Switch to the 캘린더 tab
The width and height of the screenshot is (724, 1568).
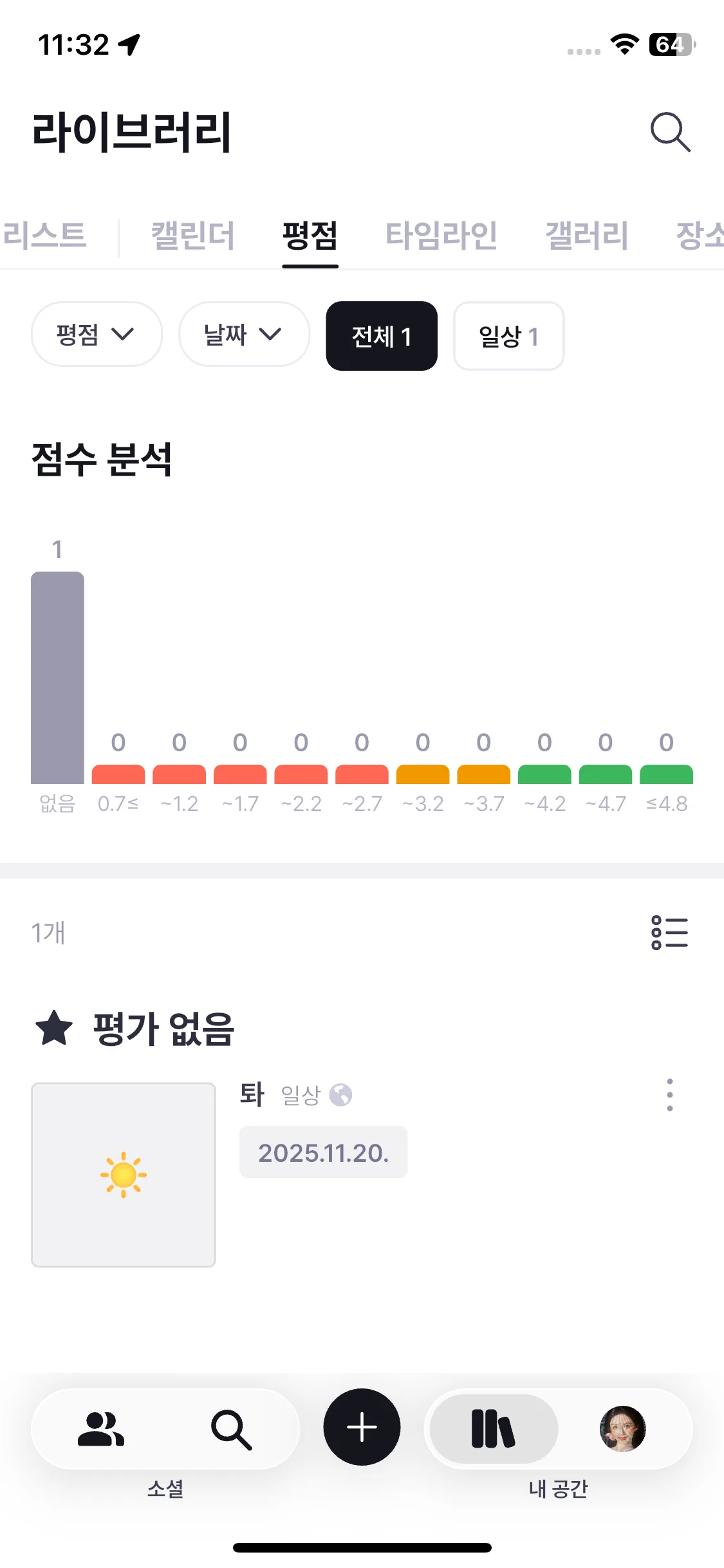192,235
